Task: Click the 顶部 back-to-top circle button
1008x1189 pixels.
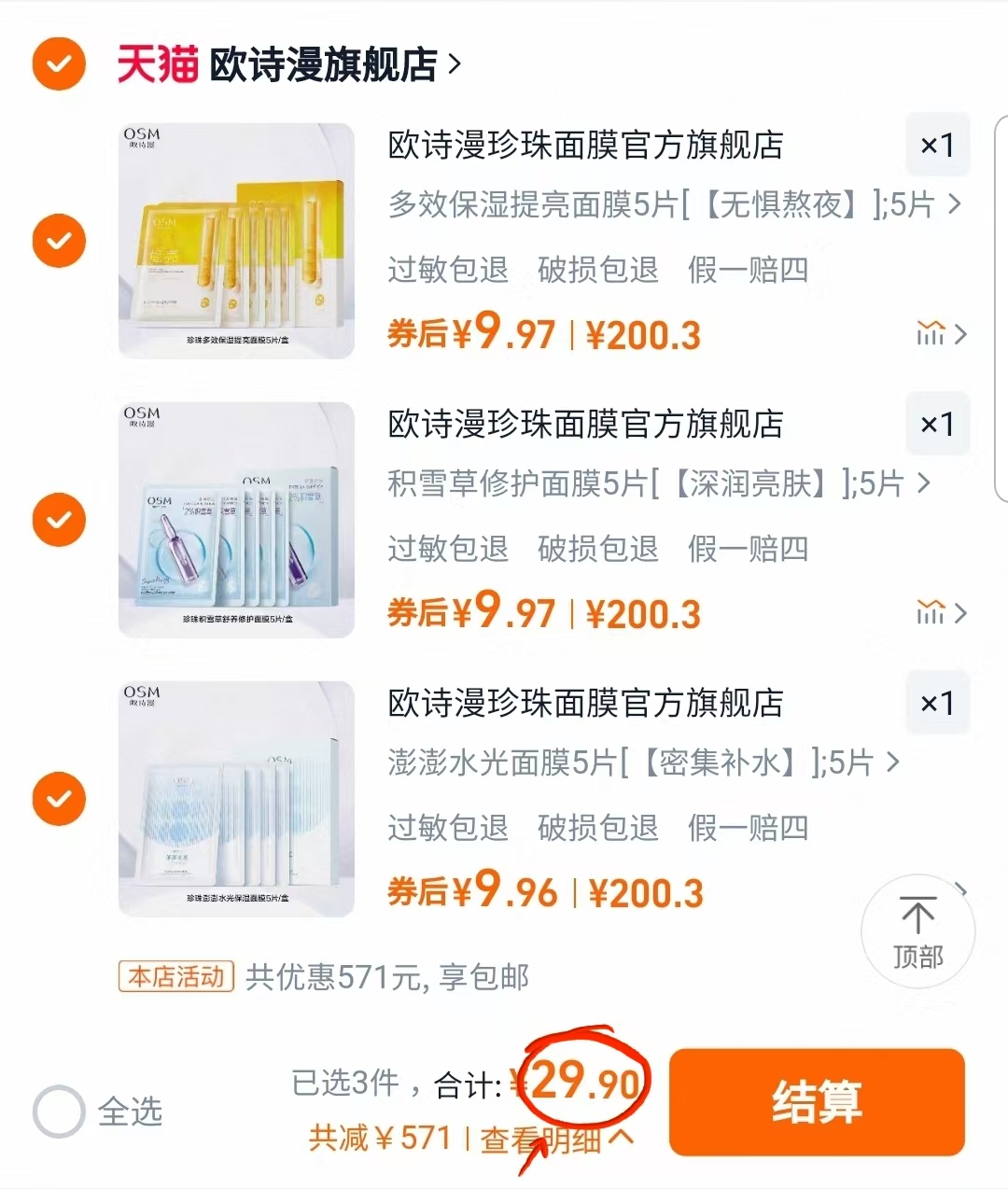Action: tap(918, 931)
